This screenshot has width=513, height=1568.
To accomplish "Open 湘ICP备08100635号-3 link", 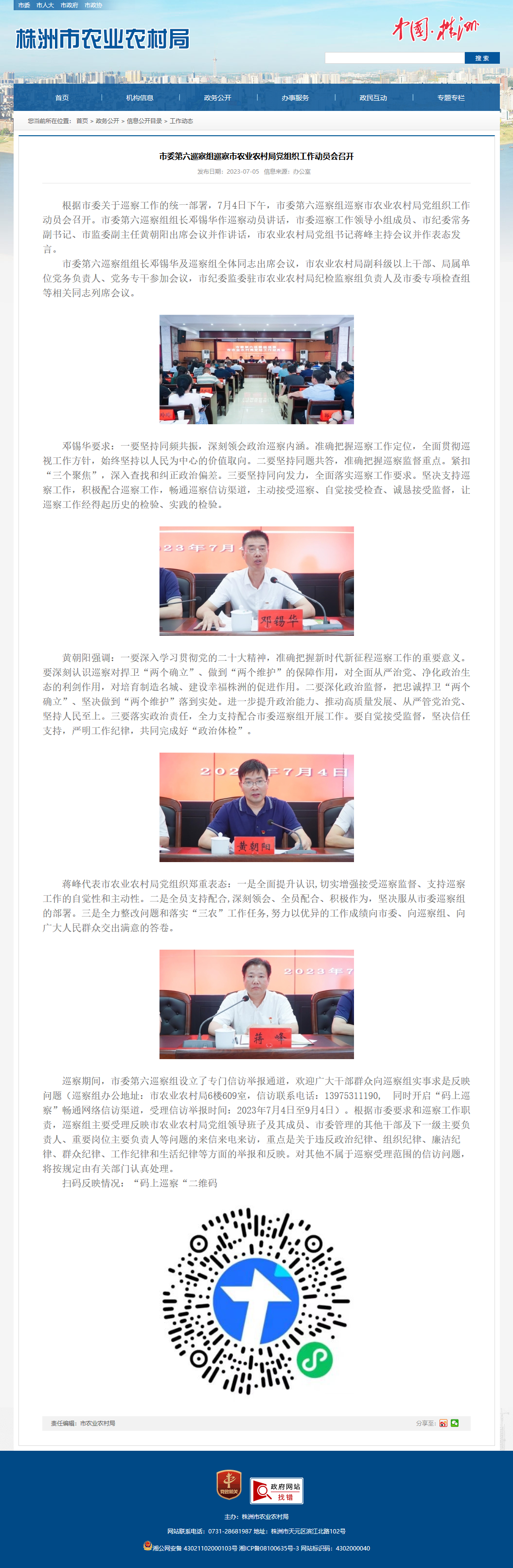I will pos(269,1548).
